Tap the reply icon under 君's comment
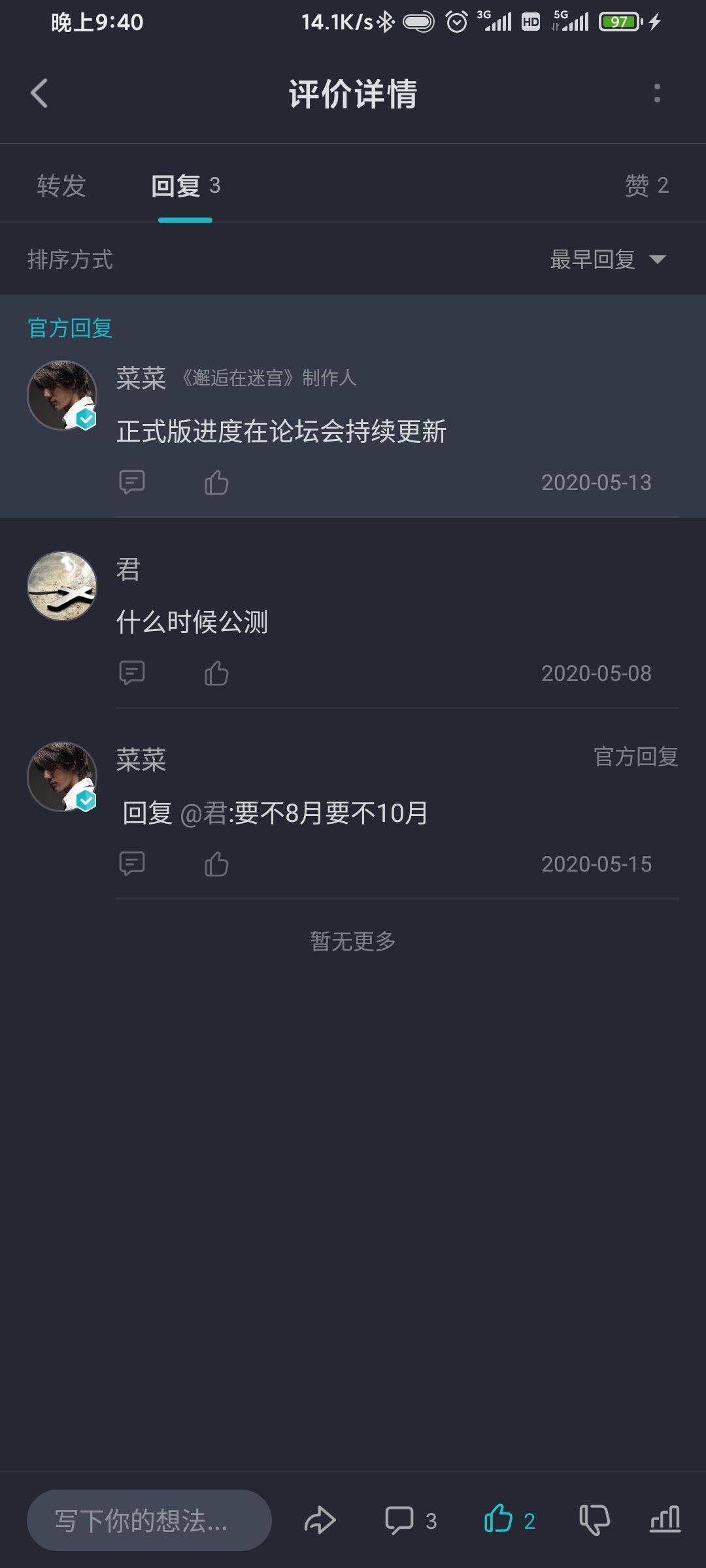 pyautogui.click(x=132, y=673)
